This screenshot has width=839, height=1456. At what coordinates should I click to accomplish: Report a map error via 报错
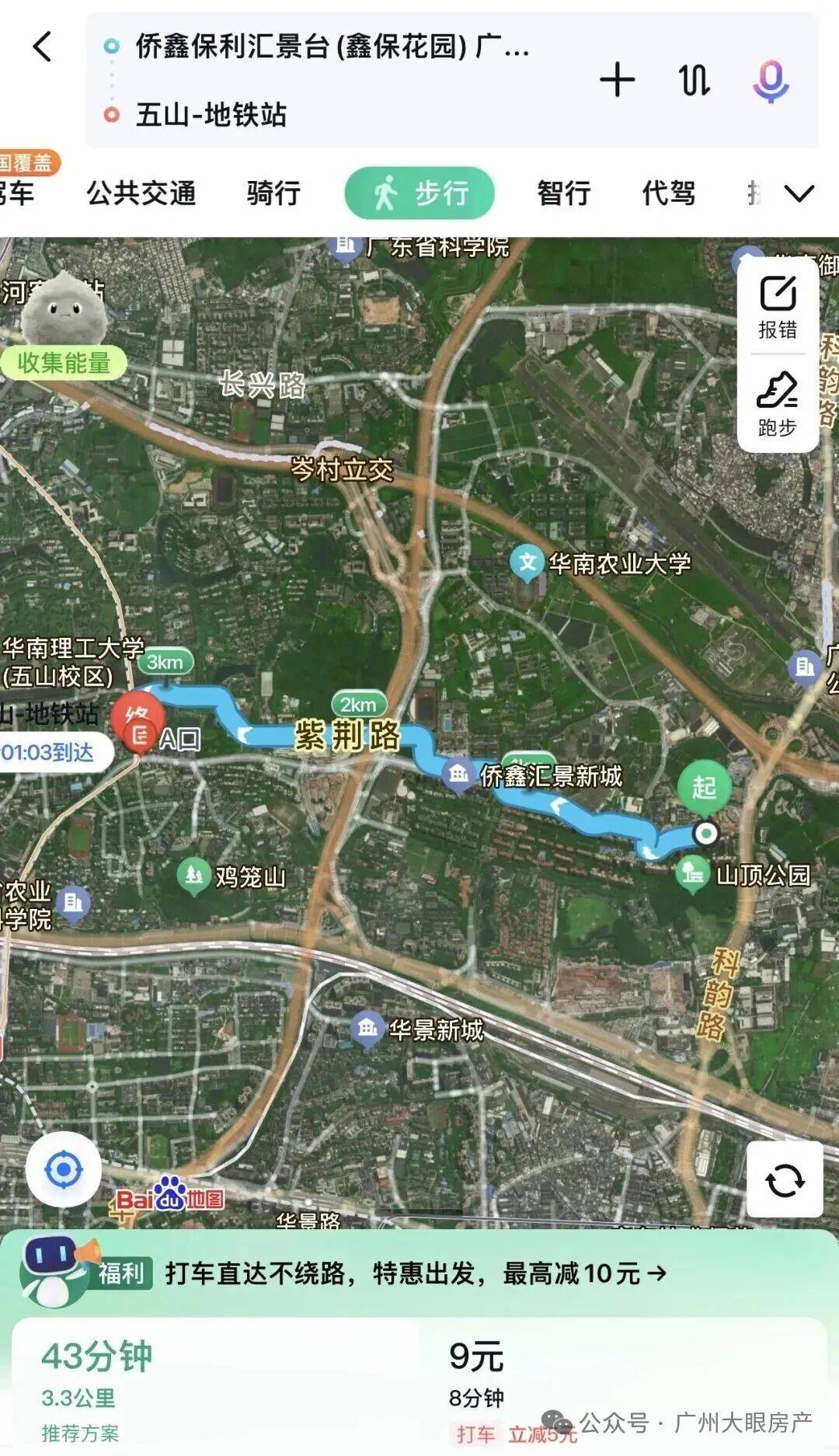[778, 306]
